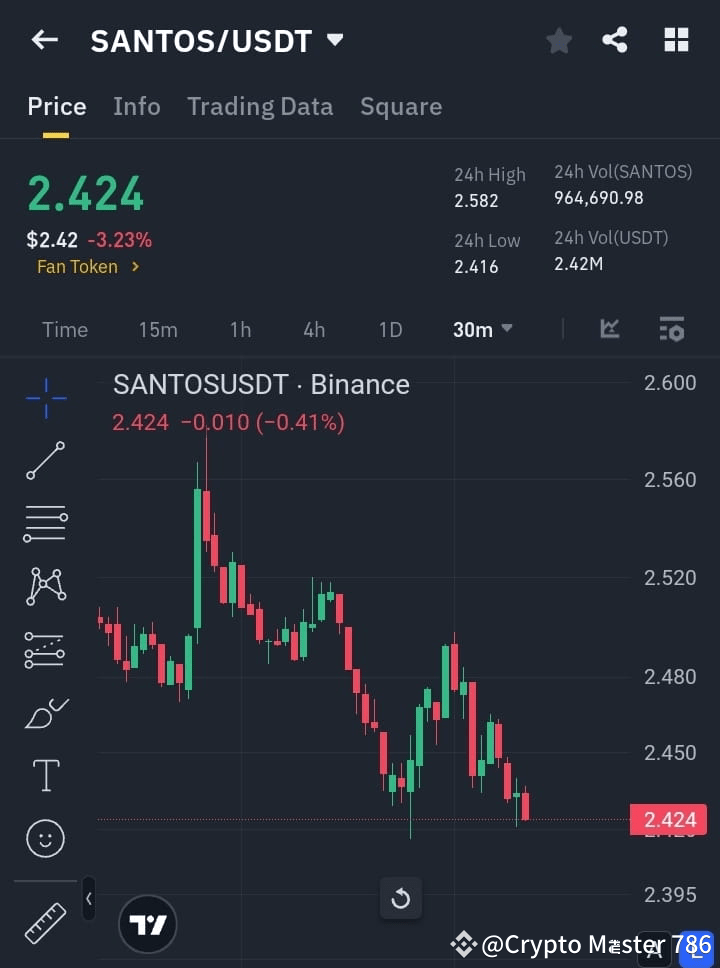Select the brush drawing tool

click(x=45, y=712)
